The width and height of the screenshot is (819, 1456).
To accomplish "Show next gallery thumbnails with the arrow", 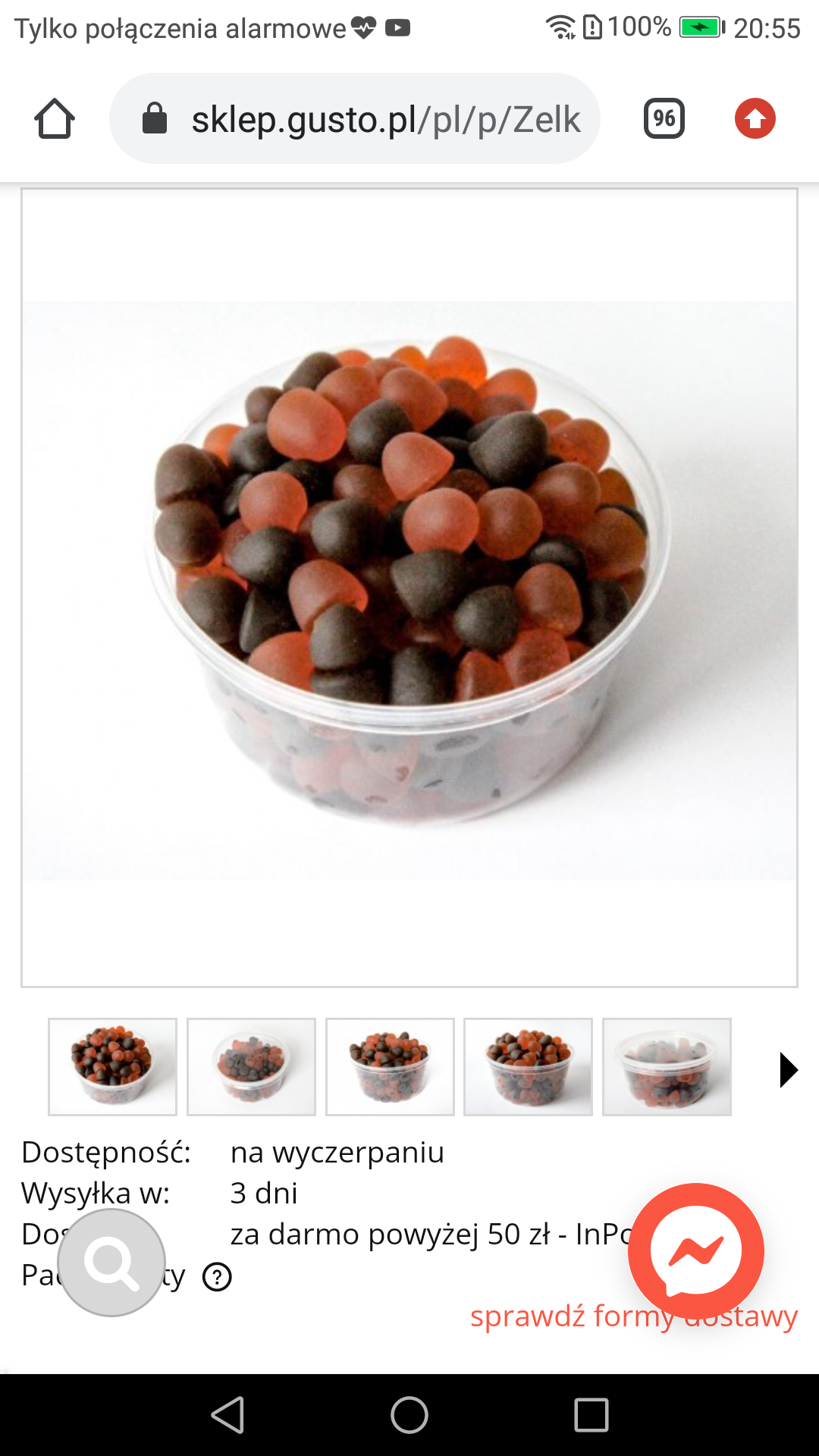I will pos(788,1069).
